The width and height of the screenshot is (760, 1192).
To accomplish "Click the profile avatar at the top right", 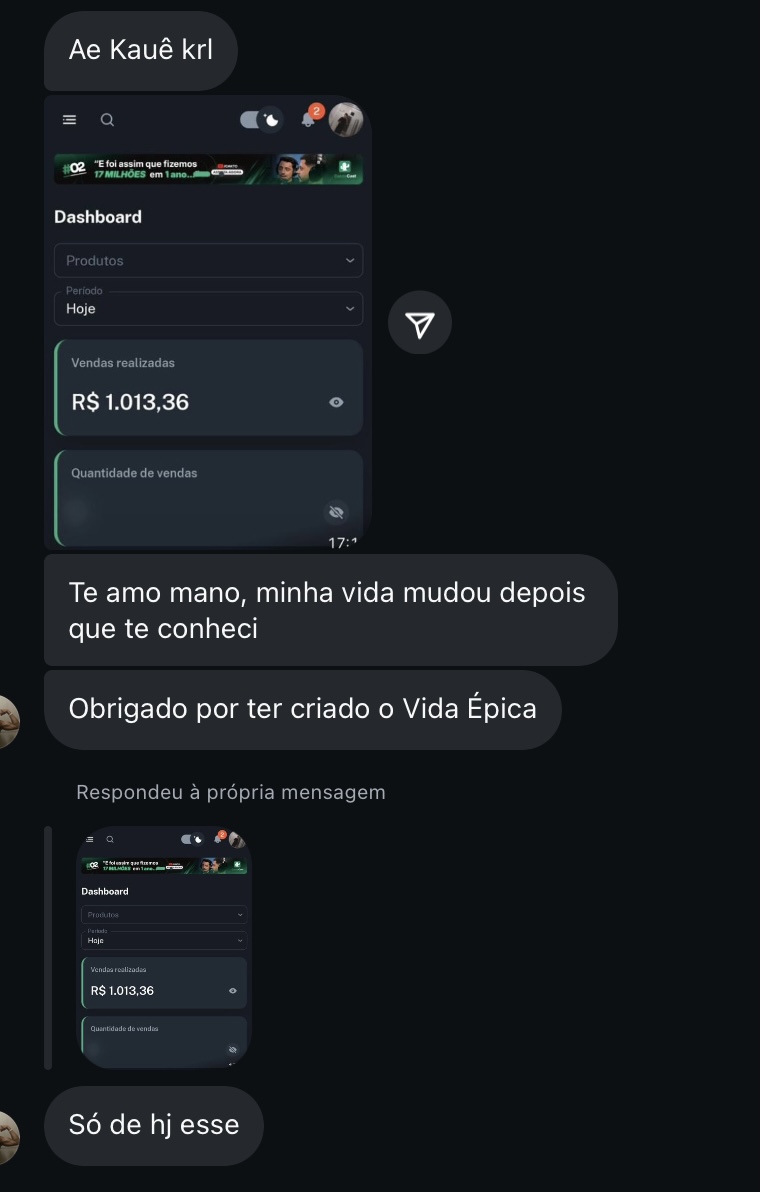I will [x=344, y=118].
